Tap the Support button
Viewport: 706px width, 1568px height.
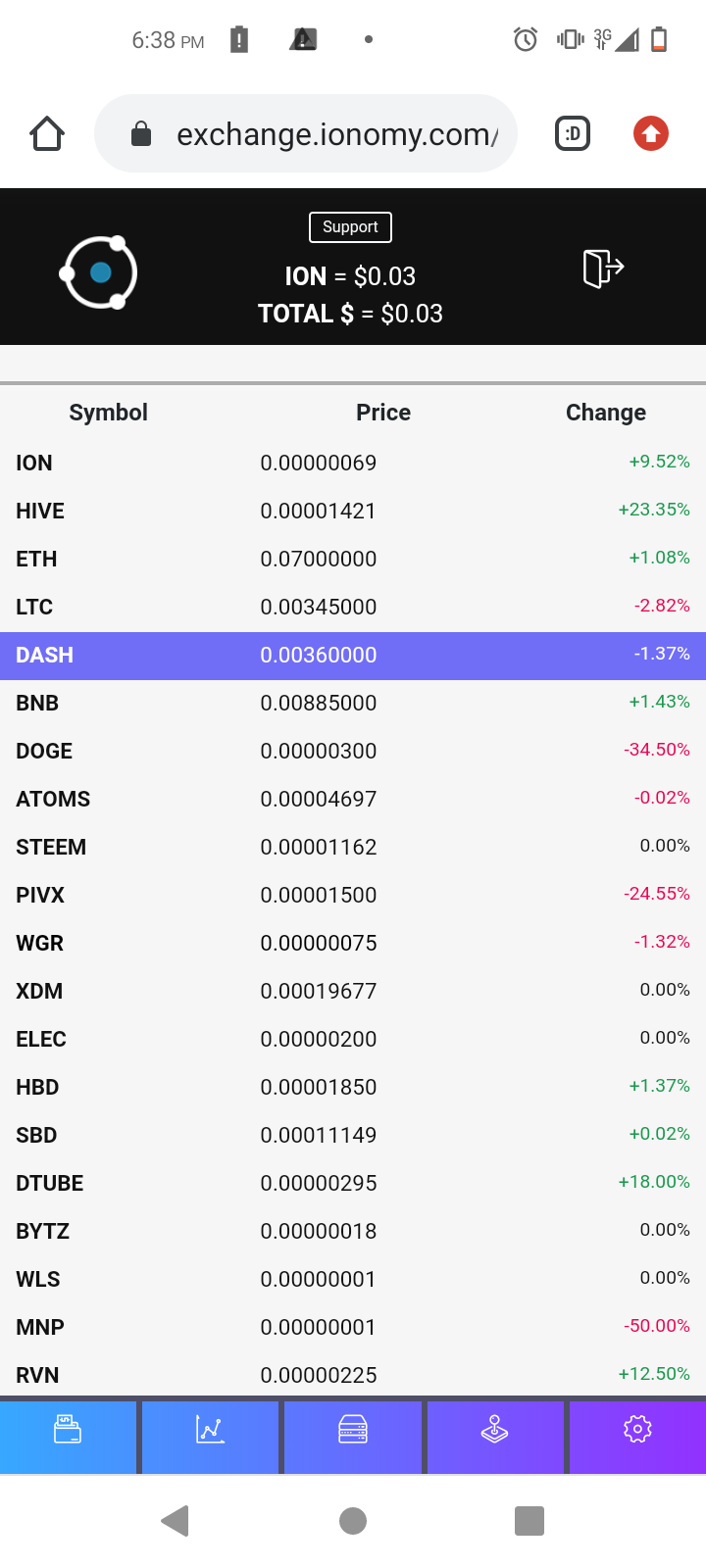click(x=350, y=226)
